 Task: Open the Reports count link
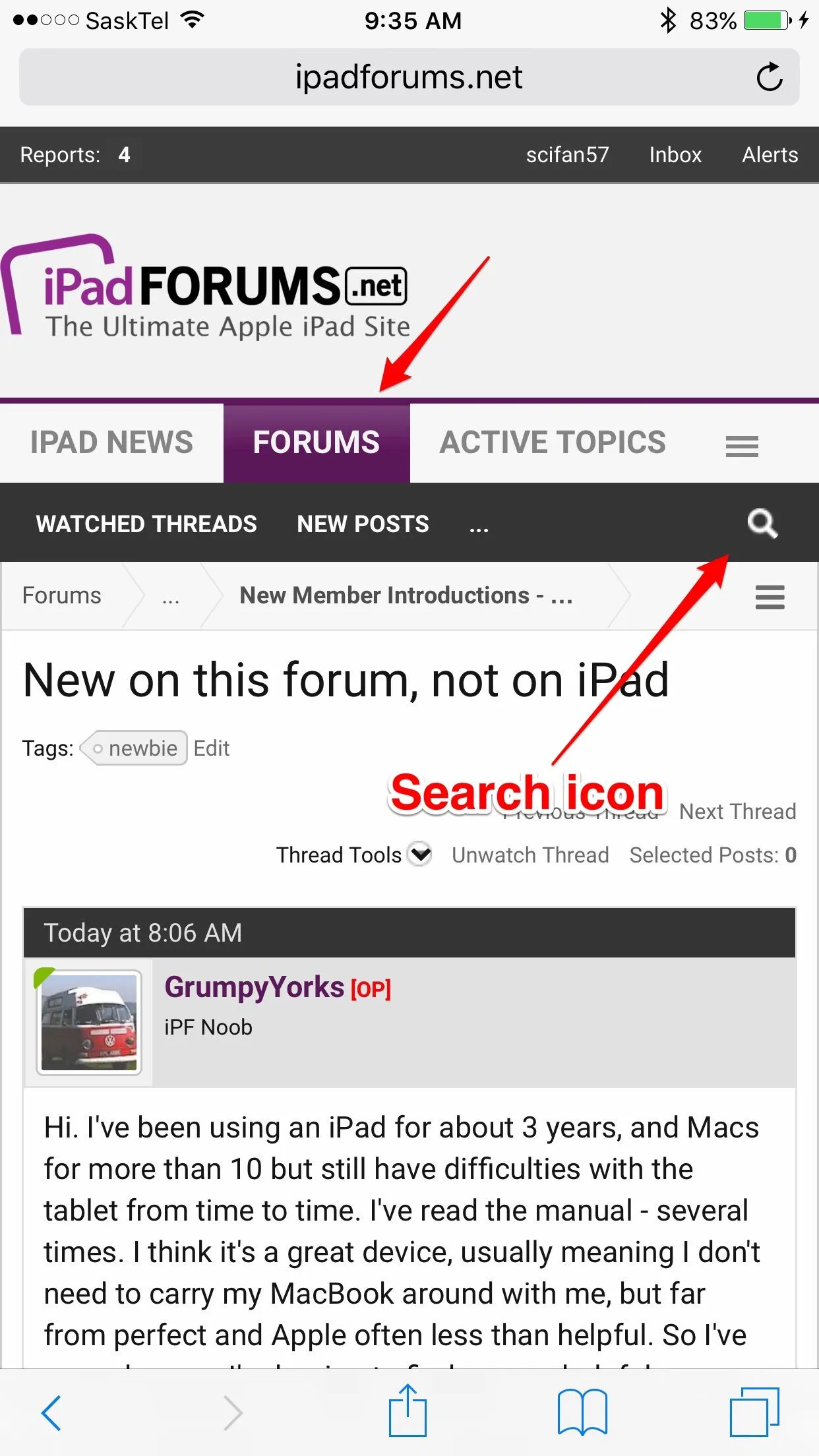pyautogui.click(x=75, y=155)
